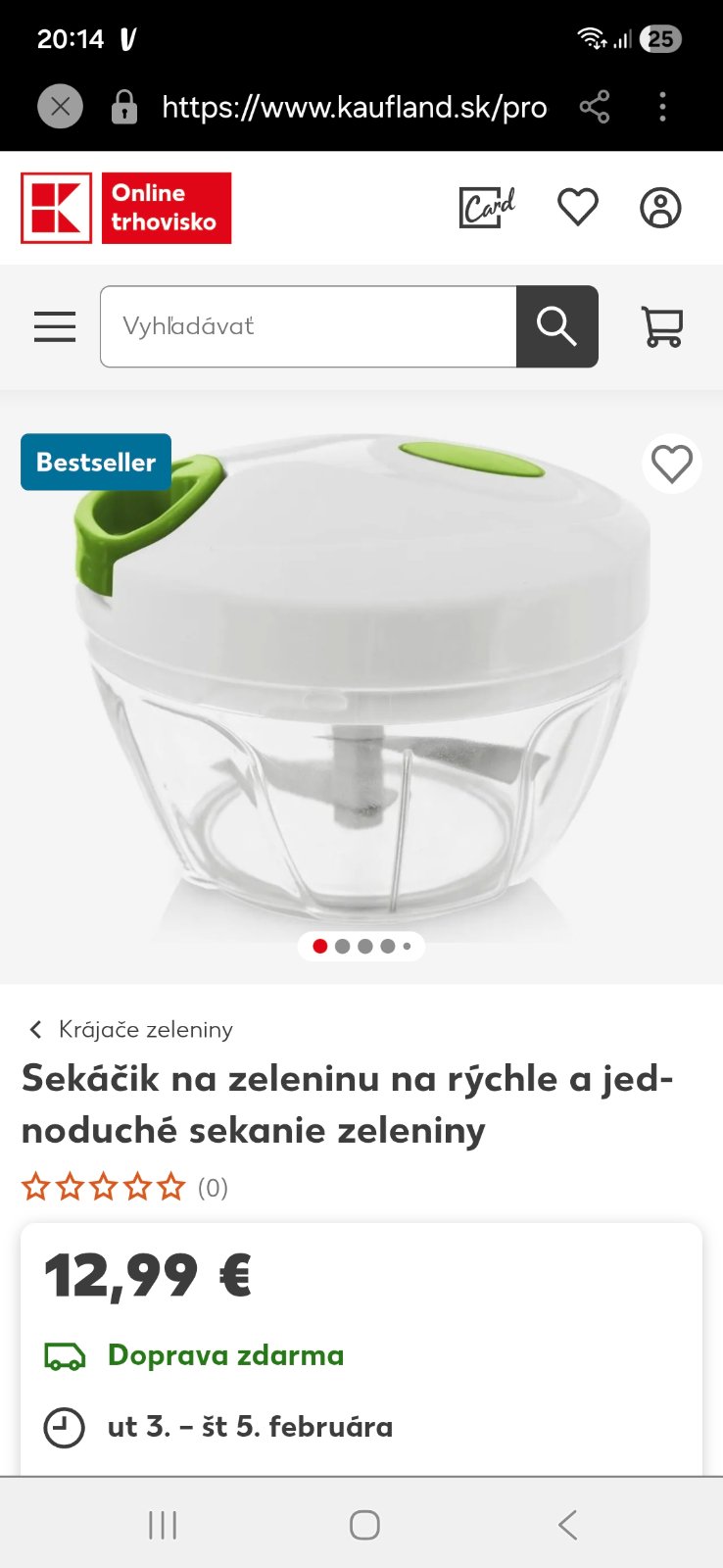Go back using the system navigation
The width and height of the screenshot is (723, 1568).
(x=567, y=1525)
